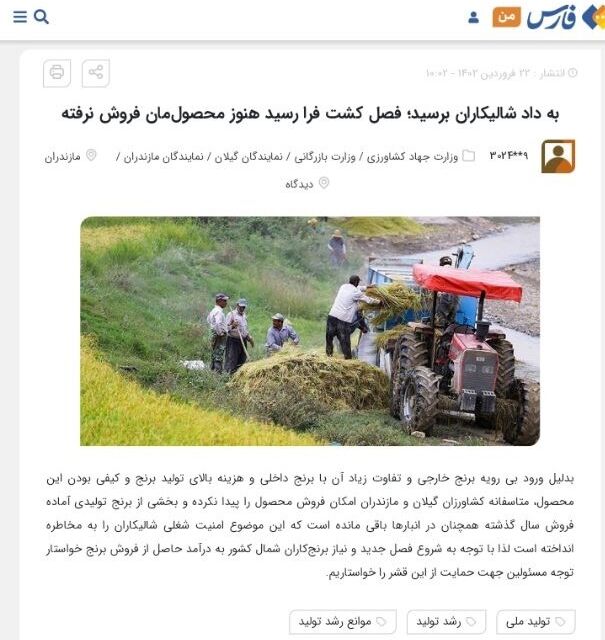Share this article
Viewport: 605px width, 640px height.
coord(95,72)
